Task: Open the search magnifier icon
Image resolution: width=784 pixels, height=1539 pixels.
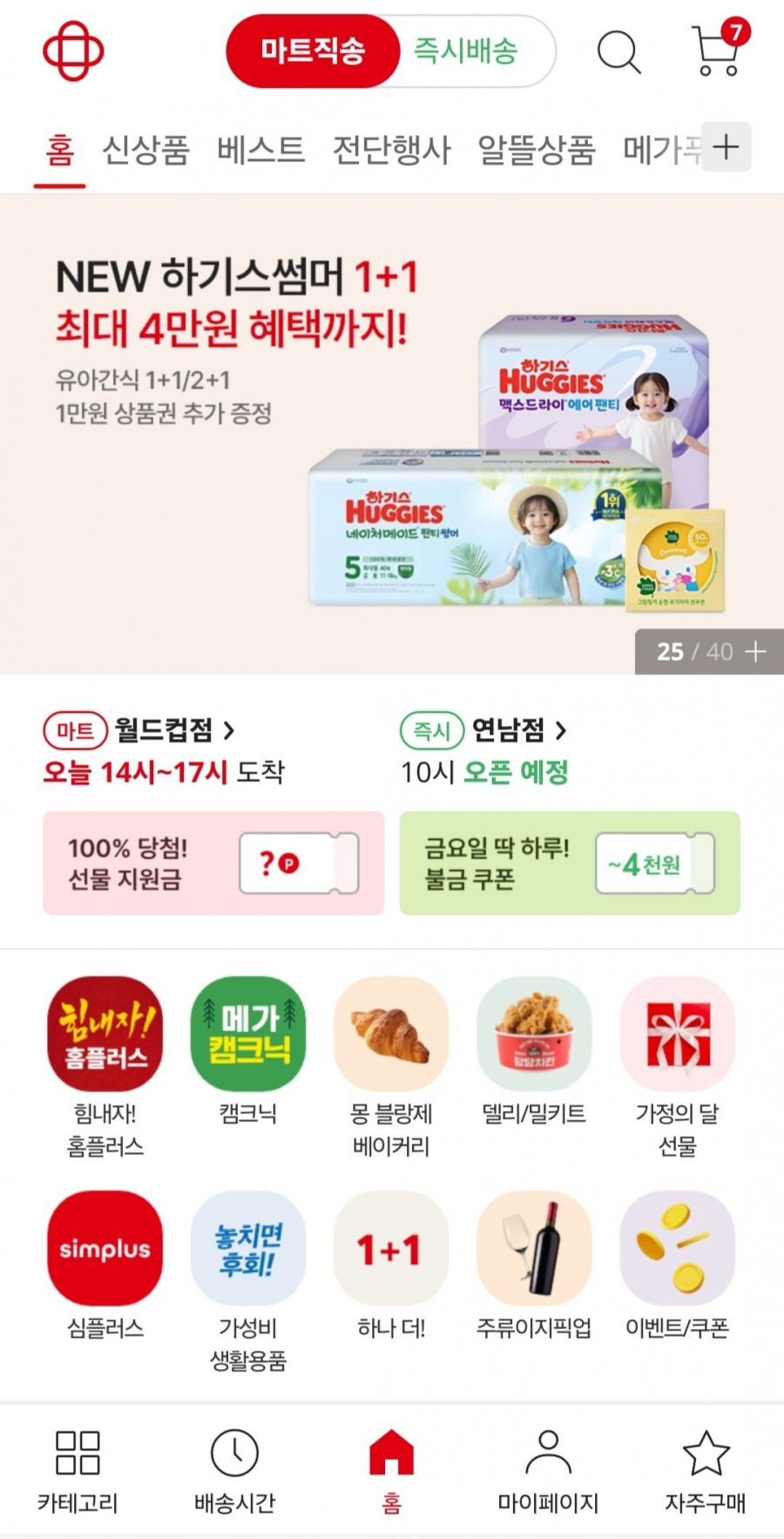Action: tap(618, 52)
